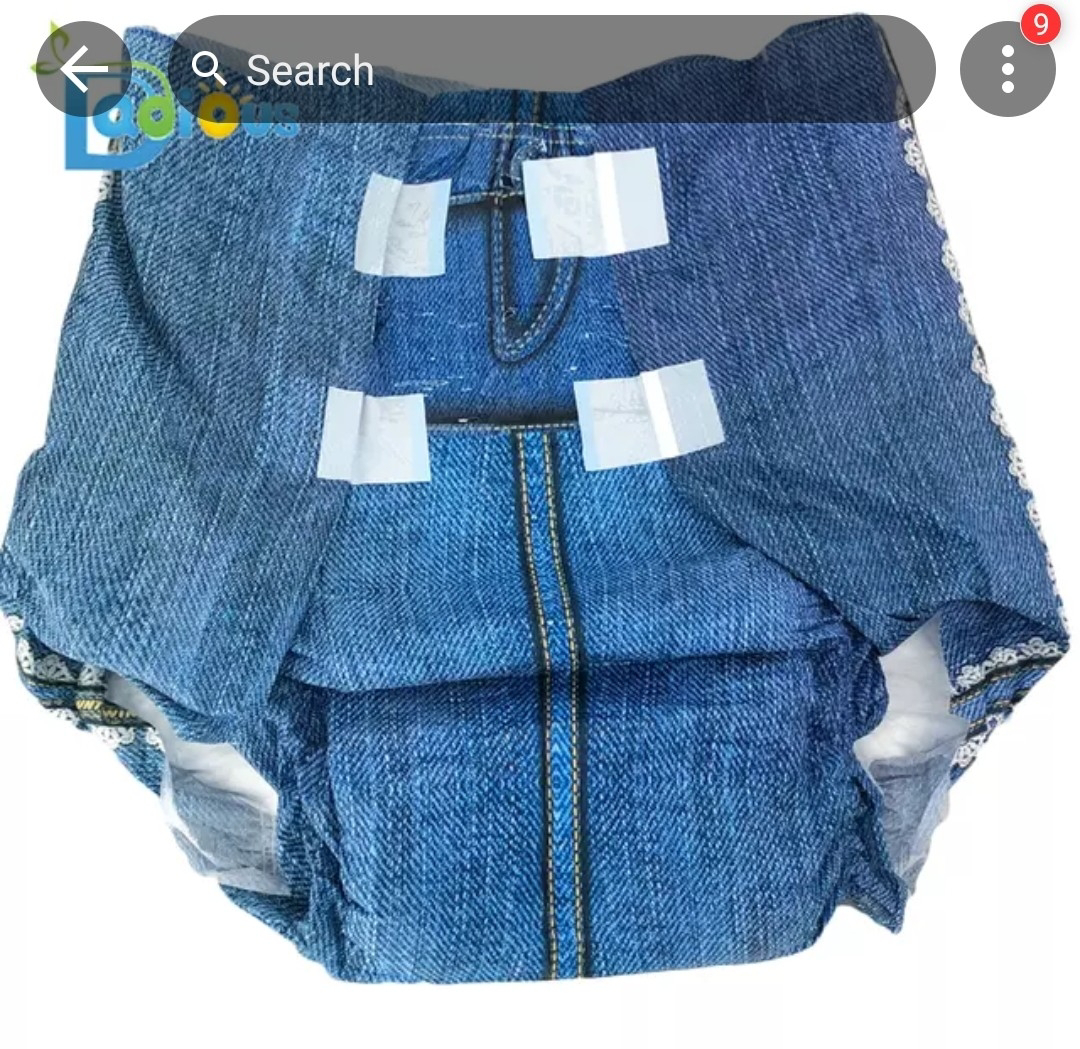The image size is (1080, 1049).
Task: Open the denim diaper product image
Action: coord(540,560)
